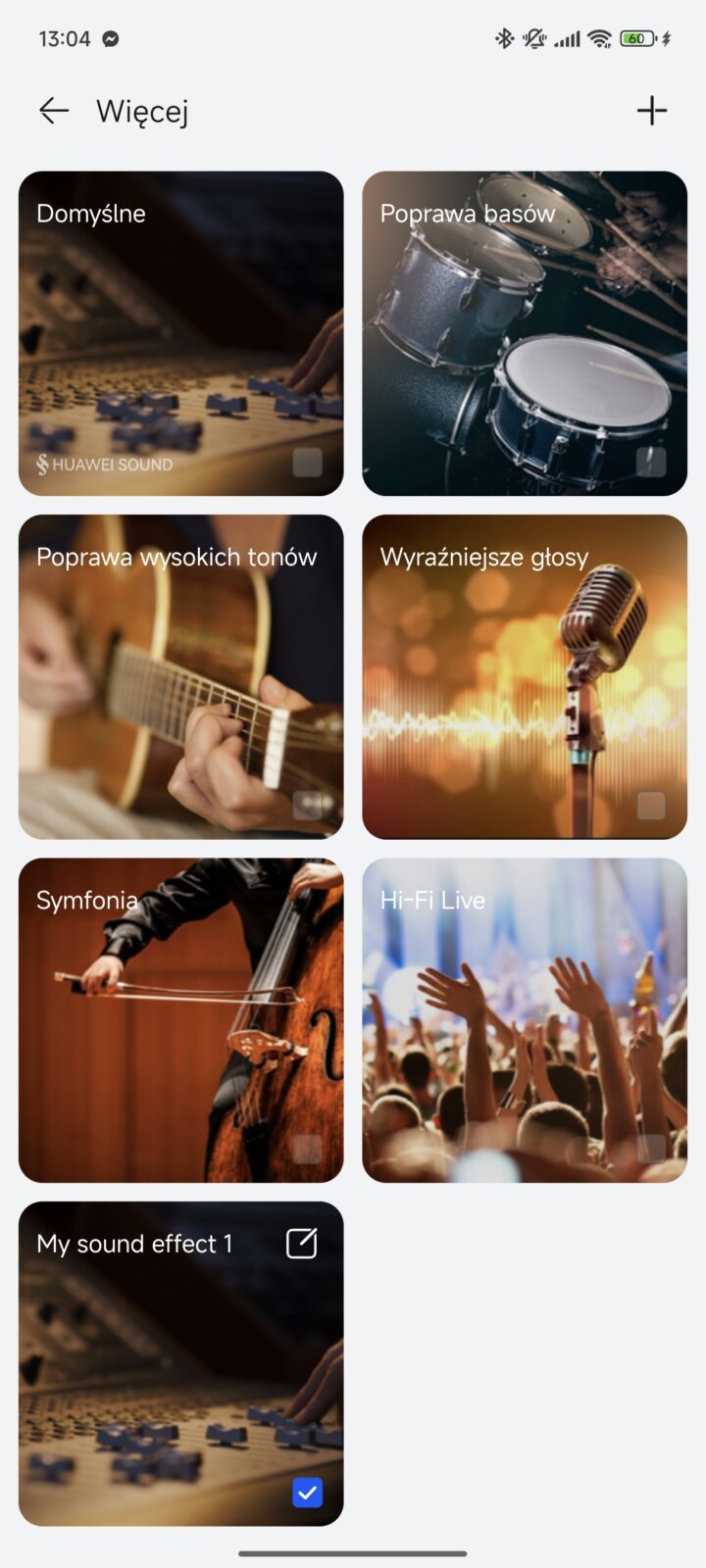Edit My sound effect 1
The image size is (706, 1568).
point(301,1244)
